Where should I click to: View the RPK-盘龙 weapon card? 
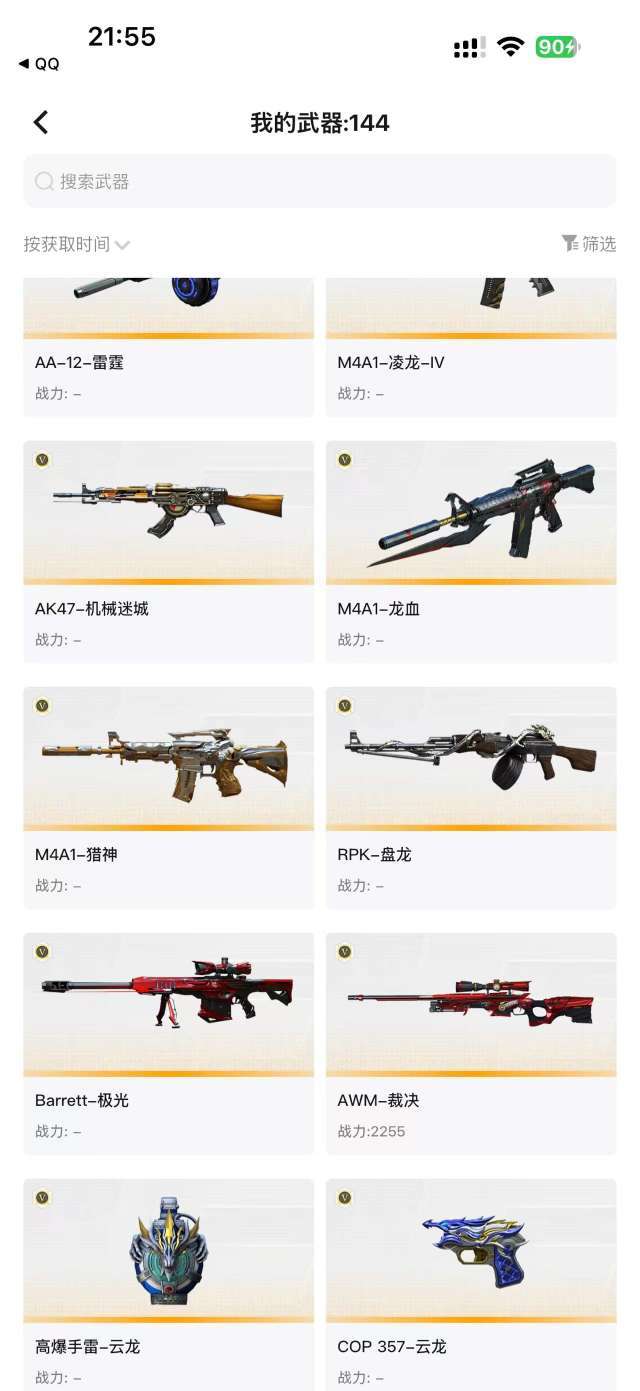[471, 798]
